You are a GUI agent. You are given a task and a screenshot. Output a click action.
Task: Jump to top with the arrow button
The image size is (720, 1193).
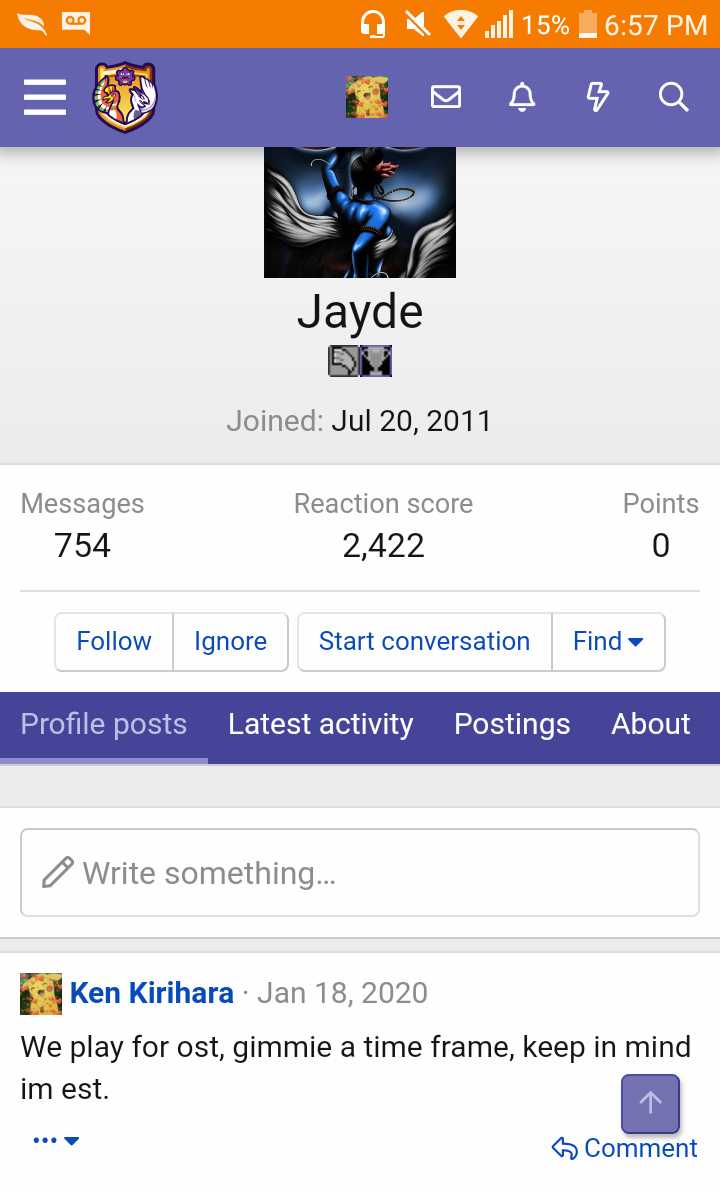[x=650, y=1103]
